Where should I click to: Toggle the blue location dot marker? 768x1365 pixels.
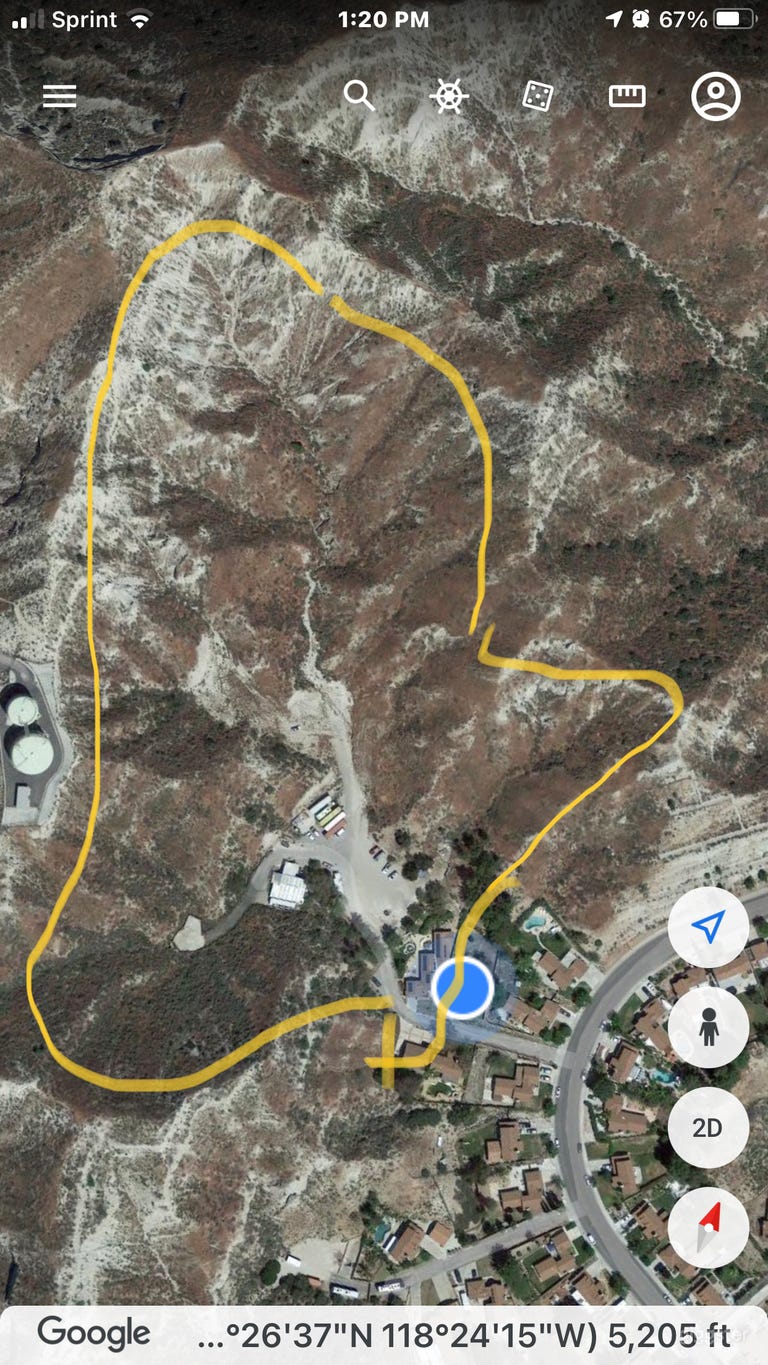tap(461, 988)
